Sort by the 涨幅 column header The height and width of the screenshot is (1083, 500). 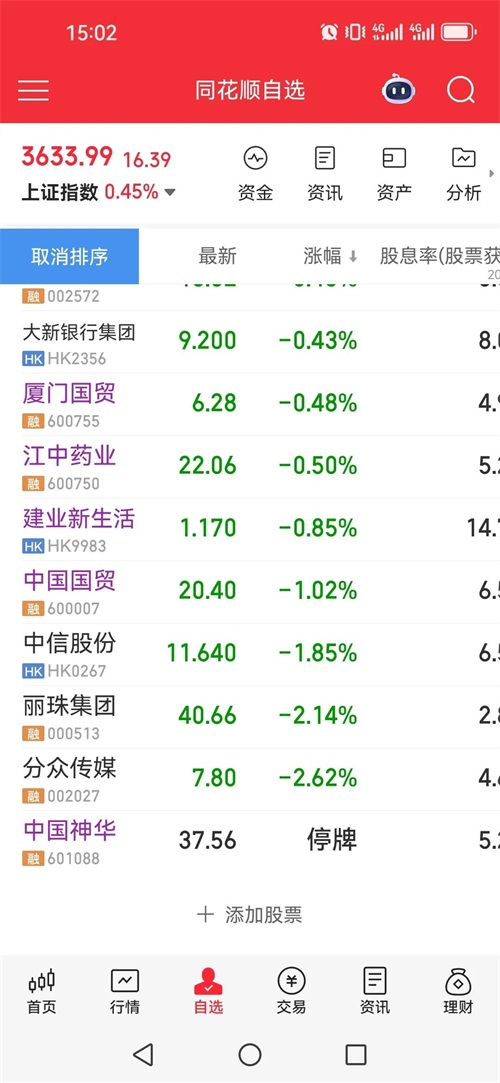pyautogui.click(x=330, y=256)
